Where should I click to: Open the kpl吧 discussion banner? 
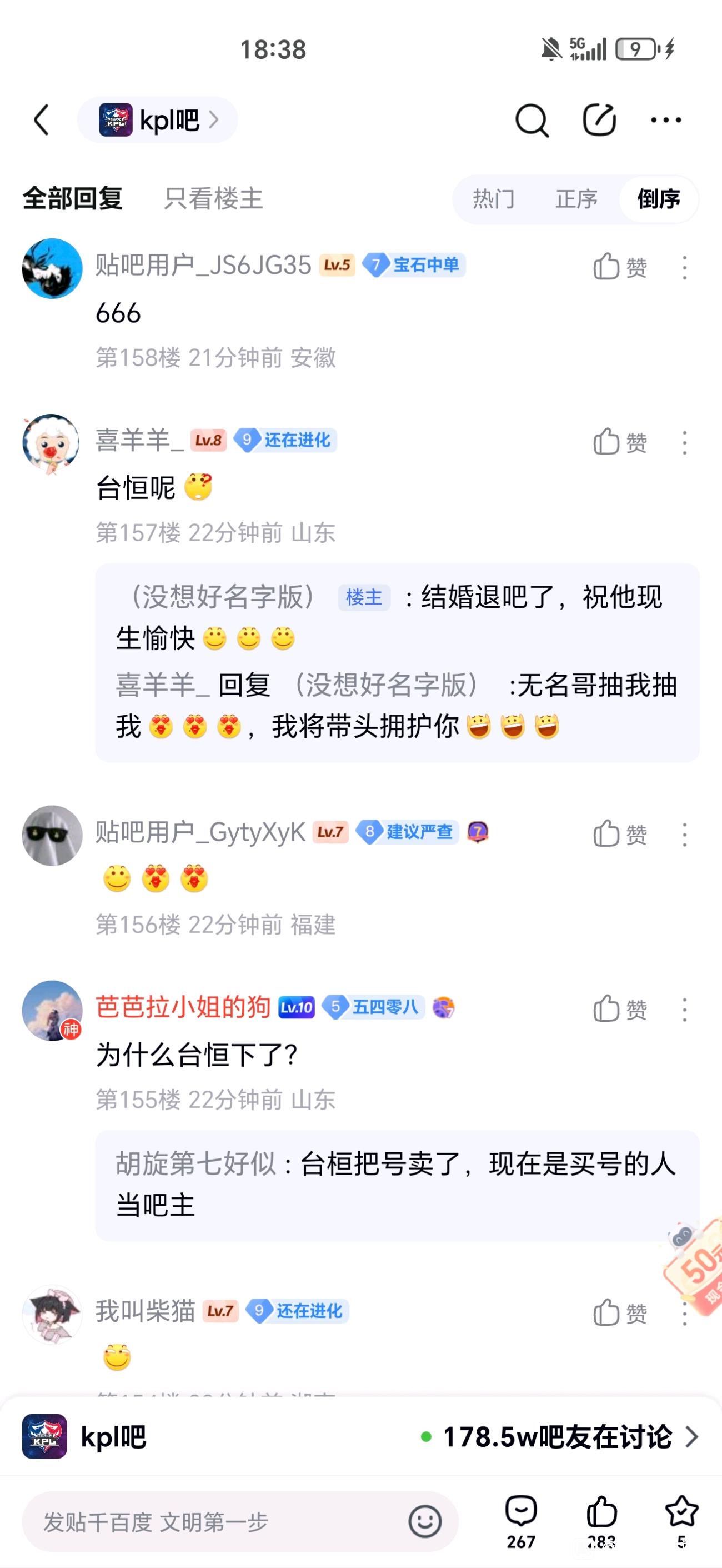click(360, 1436)
